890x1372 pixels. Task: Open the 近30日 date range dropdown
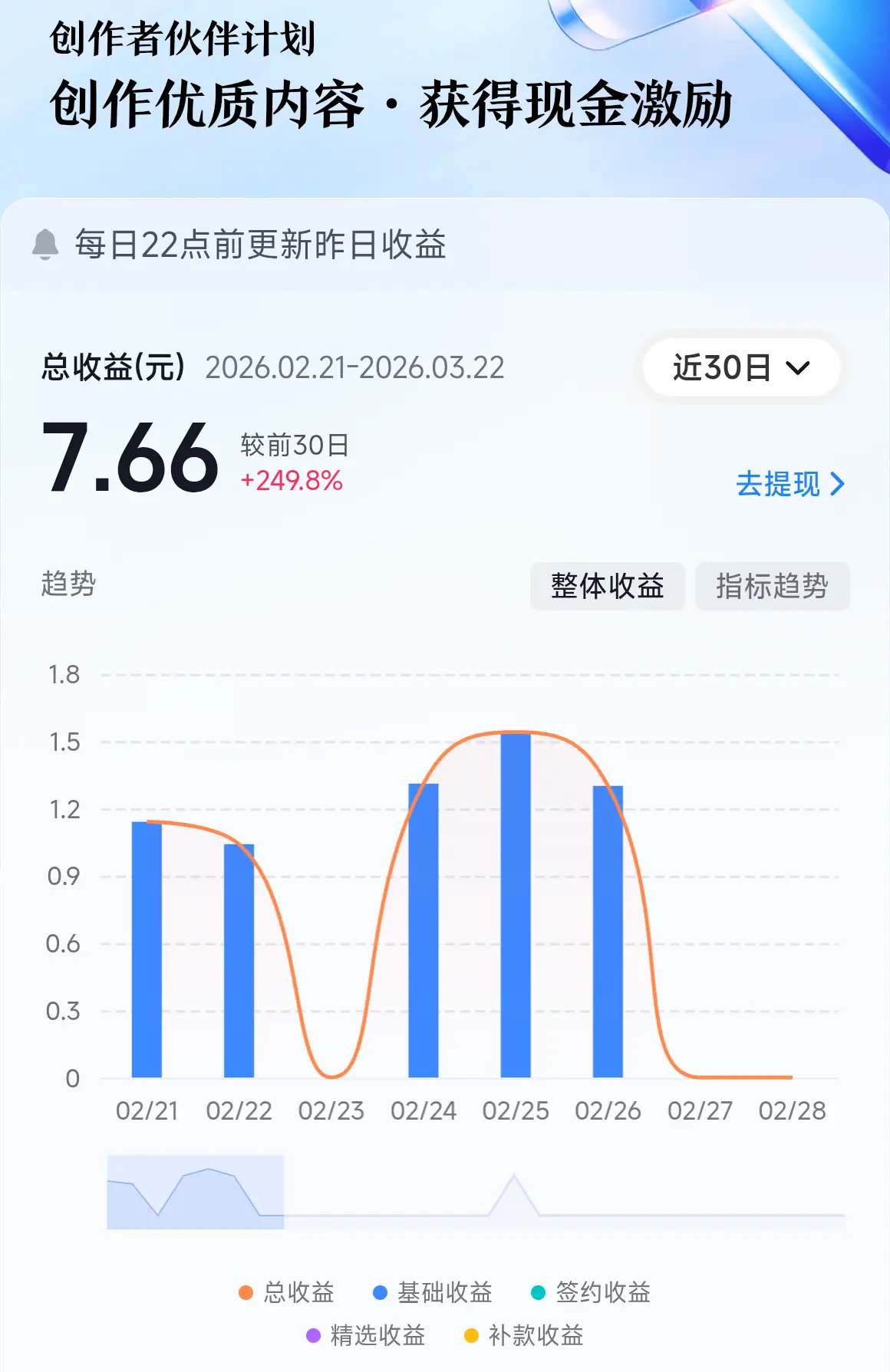[741, 368]
